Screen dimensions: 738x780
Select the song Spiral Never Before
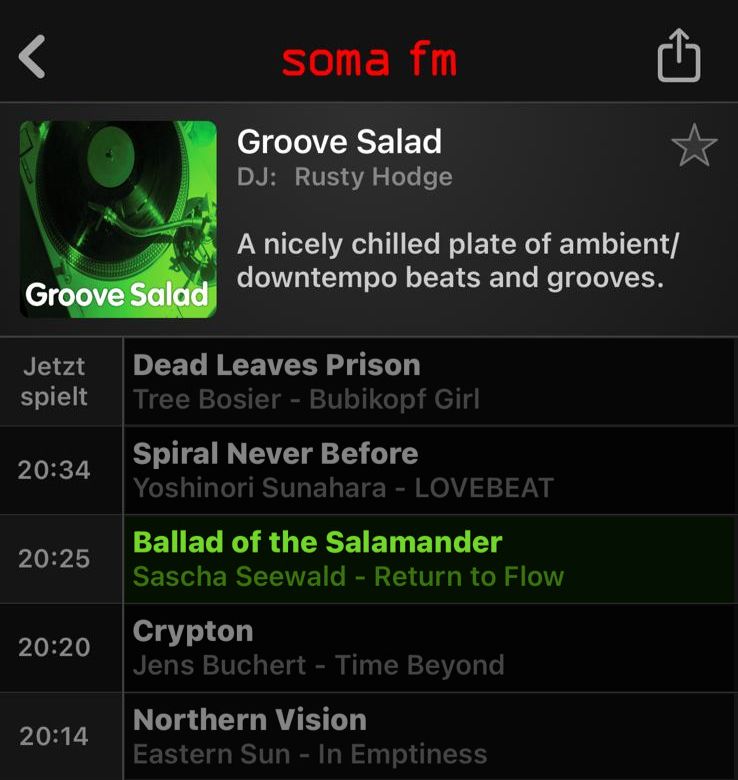[x=428, y=470]
